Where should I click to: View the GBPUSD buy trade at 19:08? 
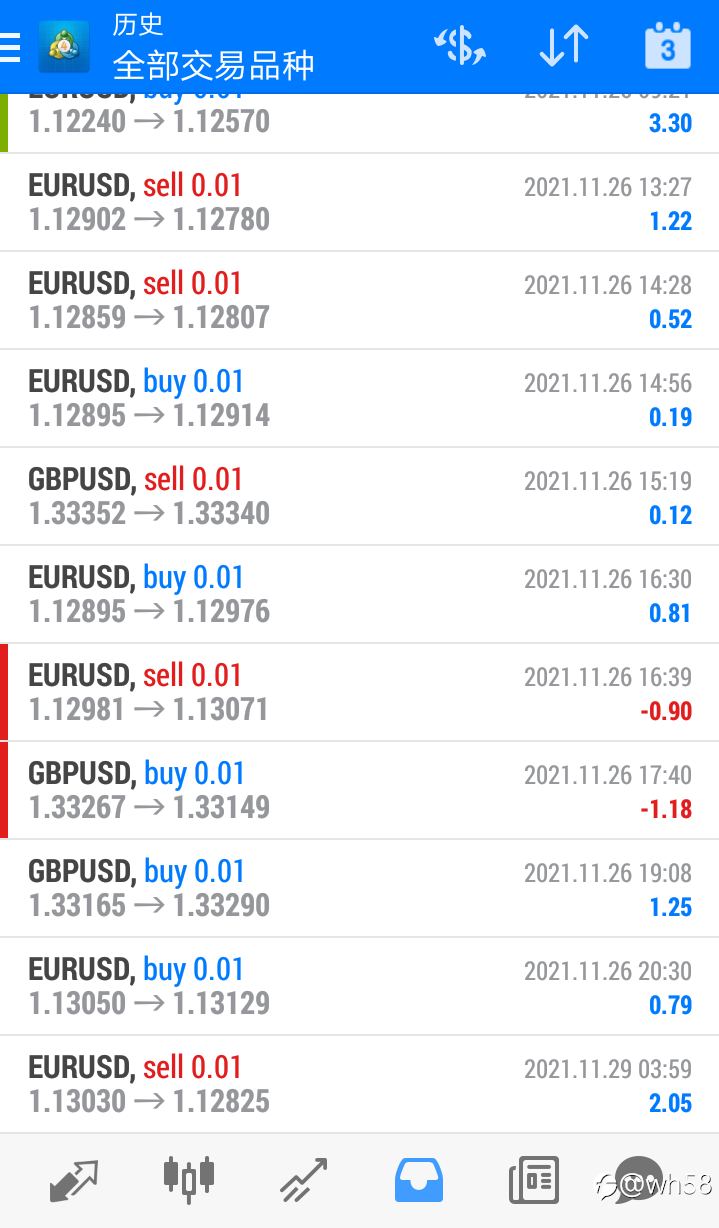pyautogui.click(x=359, y=888)
